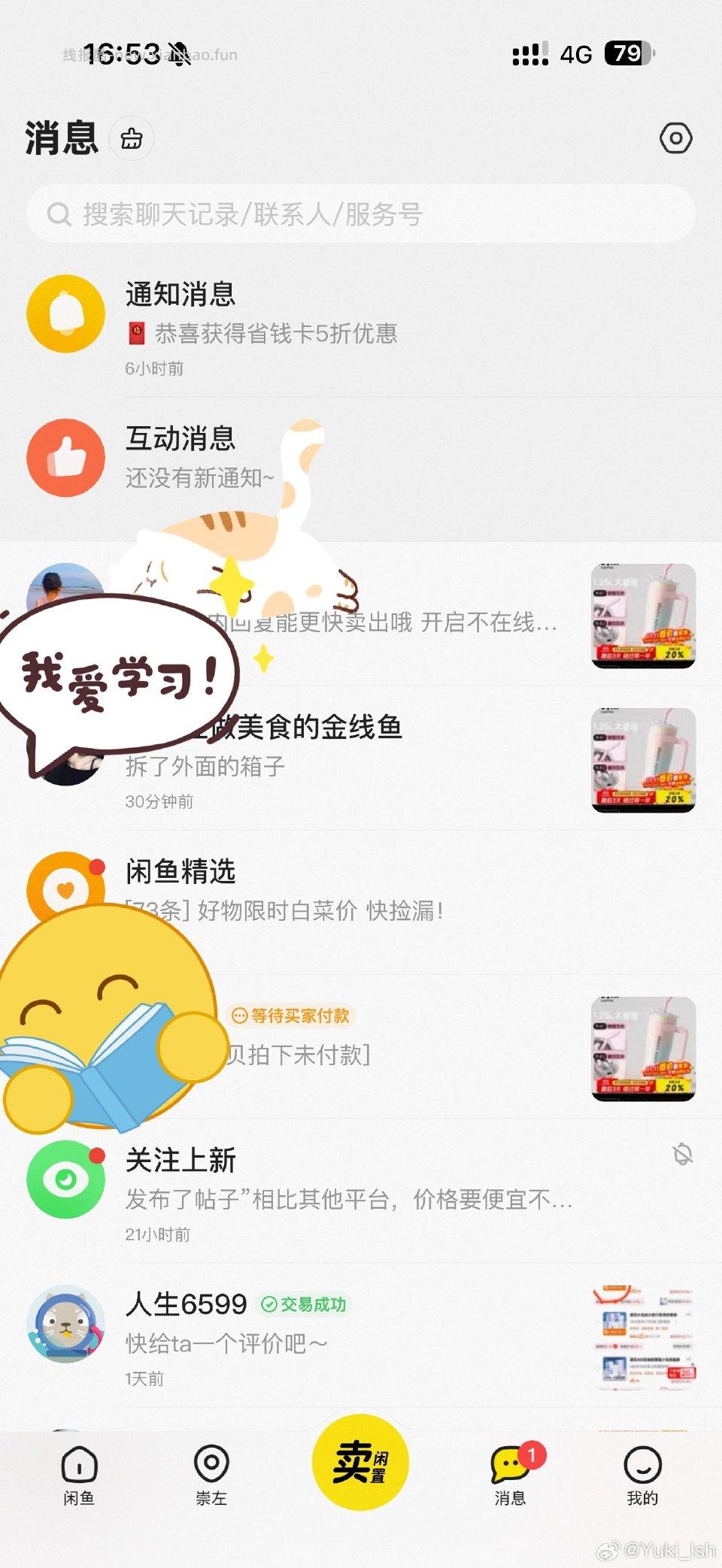
Task: Open 闲鱼精选 via its heart icon
Action: (65, 888)
